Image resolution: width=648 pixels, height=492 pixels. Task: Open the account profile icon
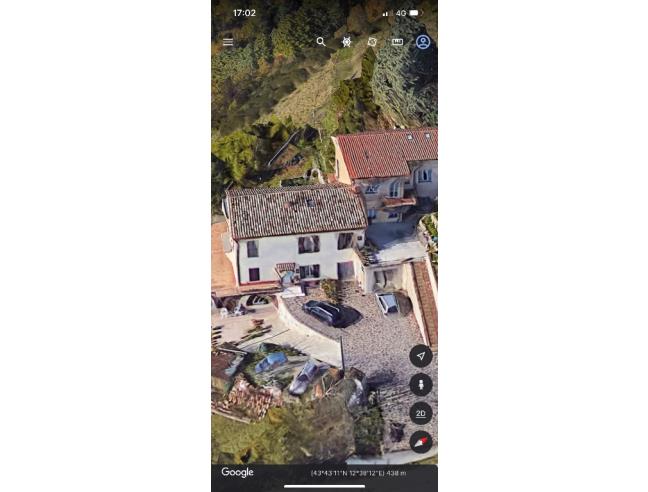423,42
